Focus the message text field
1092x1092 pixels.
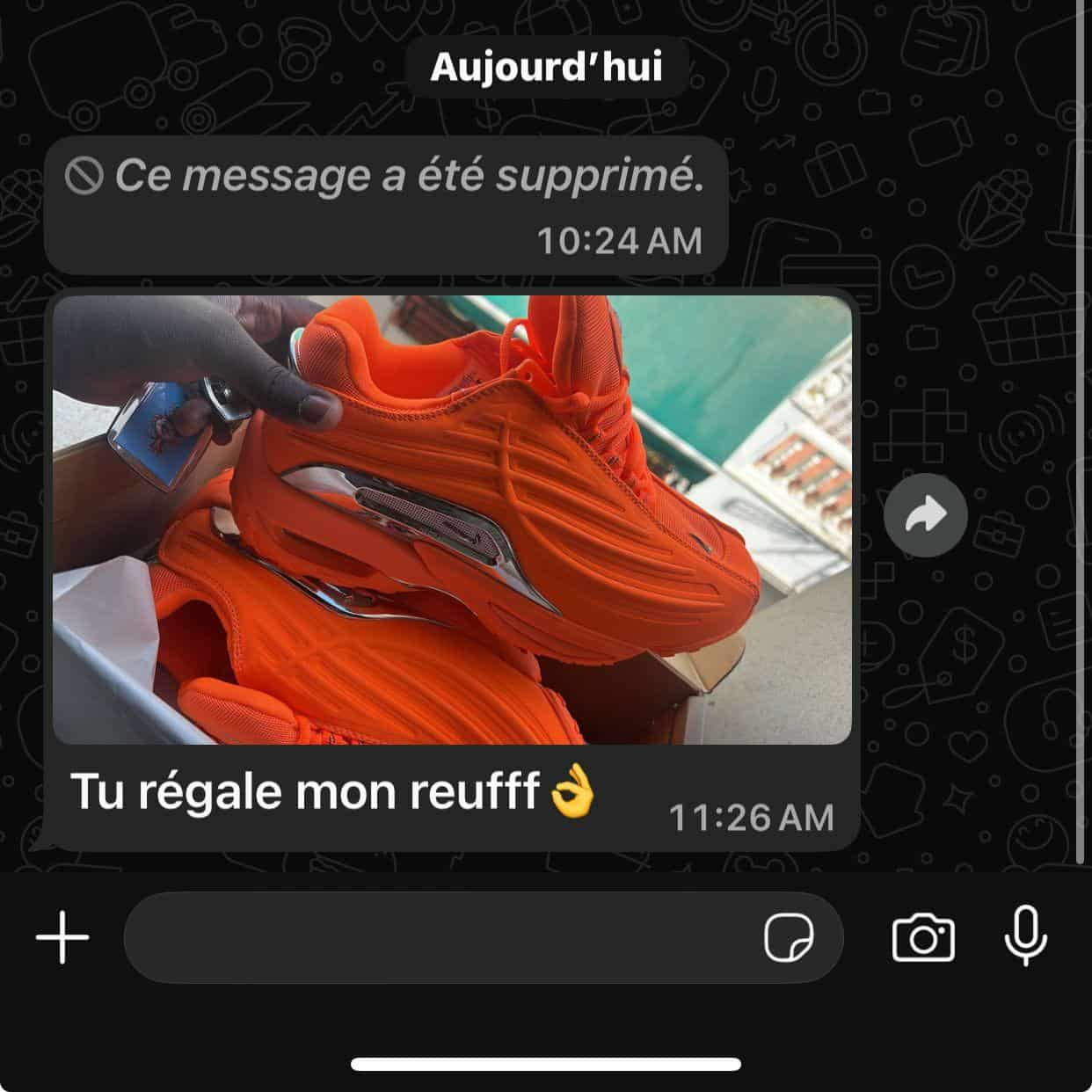point(440,937)
